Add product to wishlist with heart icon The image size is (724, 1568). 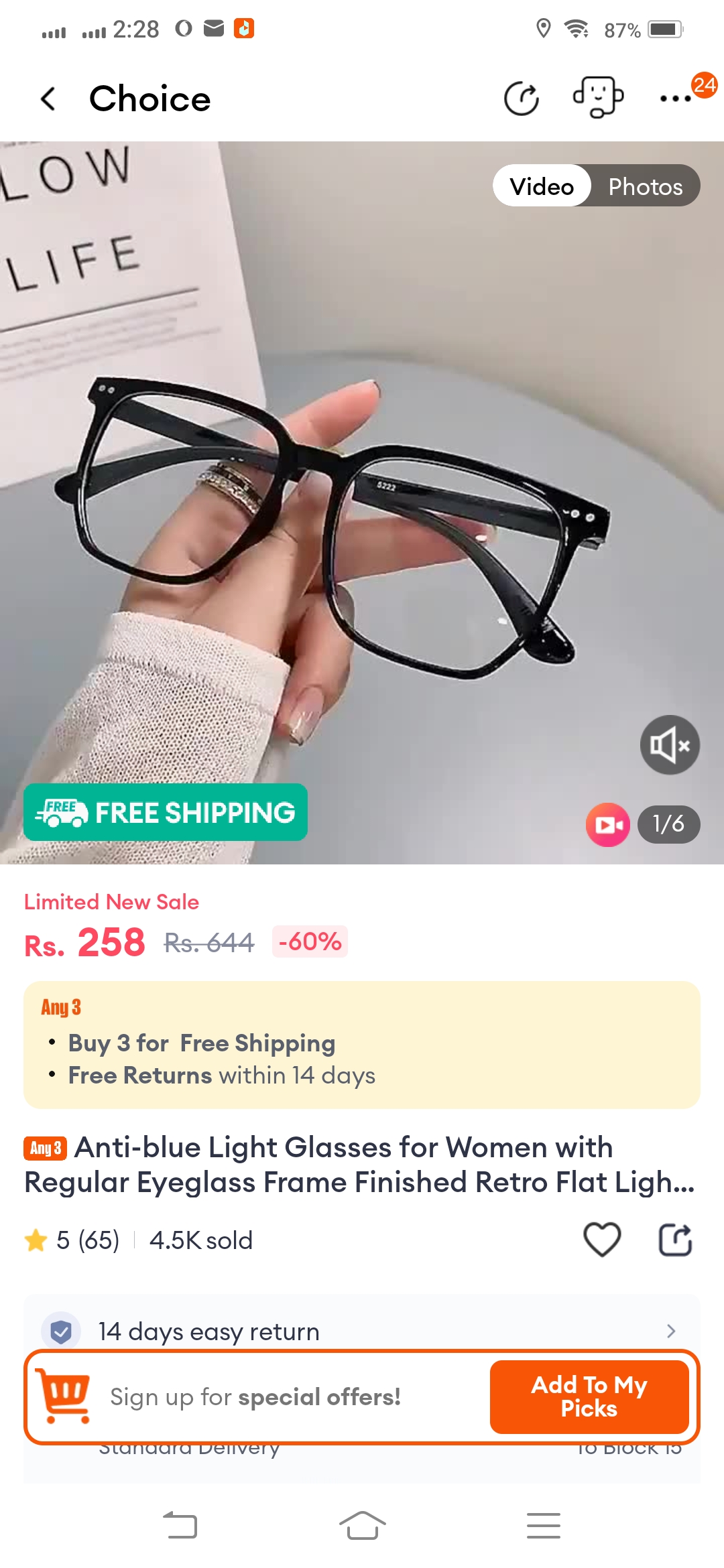(x=602, y=1240)
